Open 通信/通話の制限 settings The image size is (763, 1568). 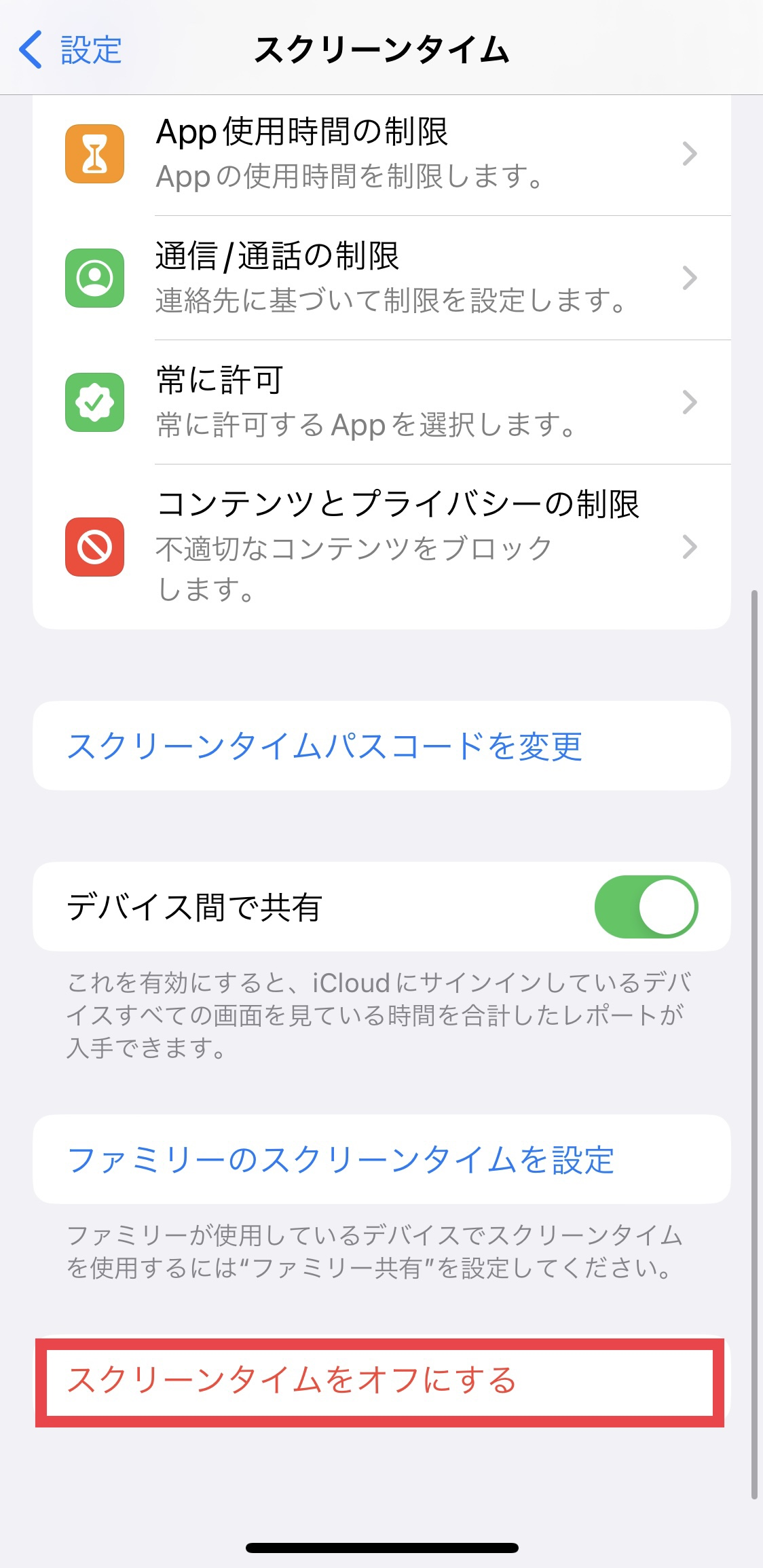380,278
